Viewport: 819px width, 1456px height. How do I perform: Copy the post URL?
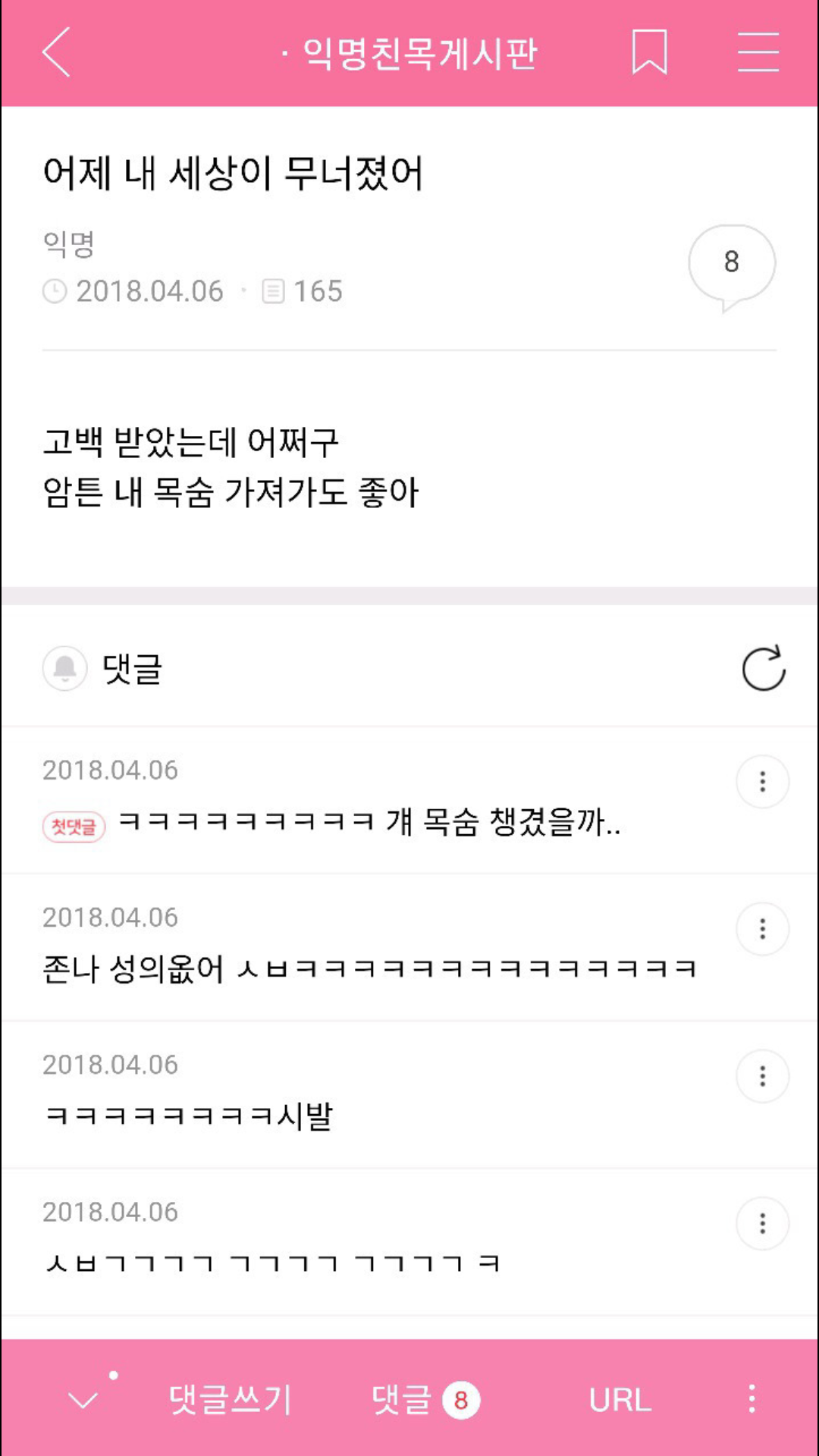pos(620,1399)
